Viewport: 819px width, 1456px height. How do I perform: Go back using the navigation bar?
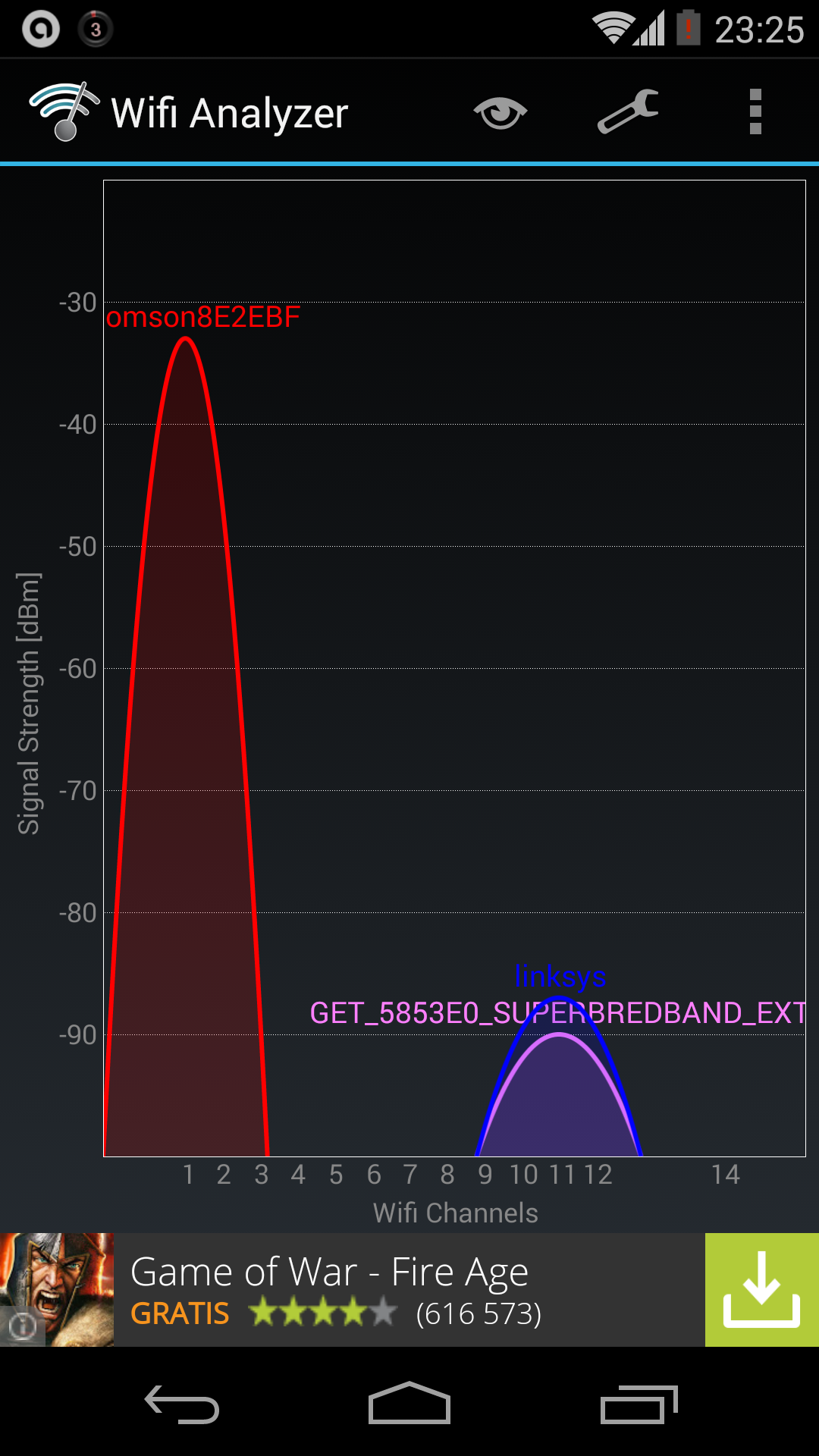click(182, 1404)
